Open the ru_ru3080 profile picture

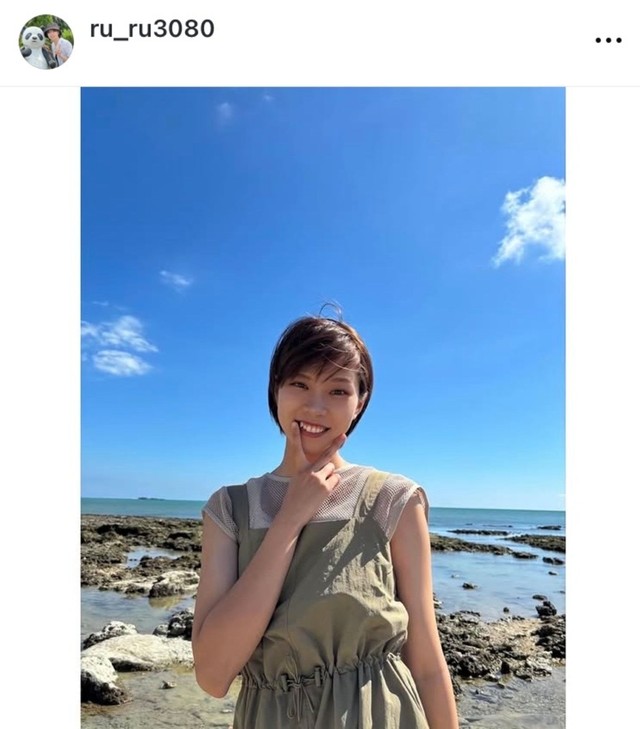[x=46, y=42]
